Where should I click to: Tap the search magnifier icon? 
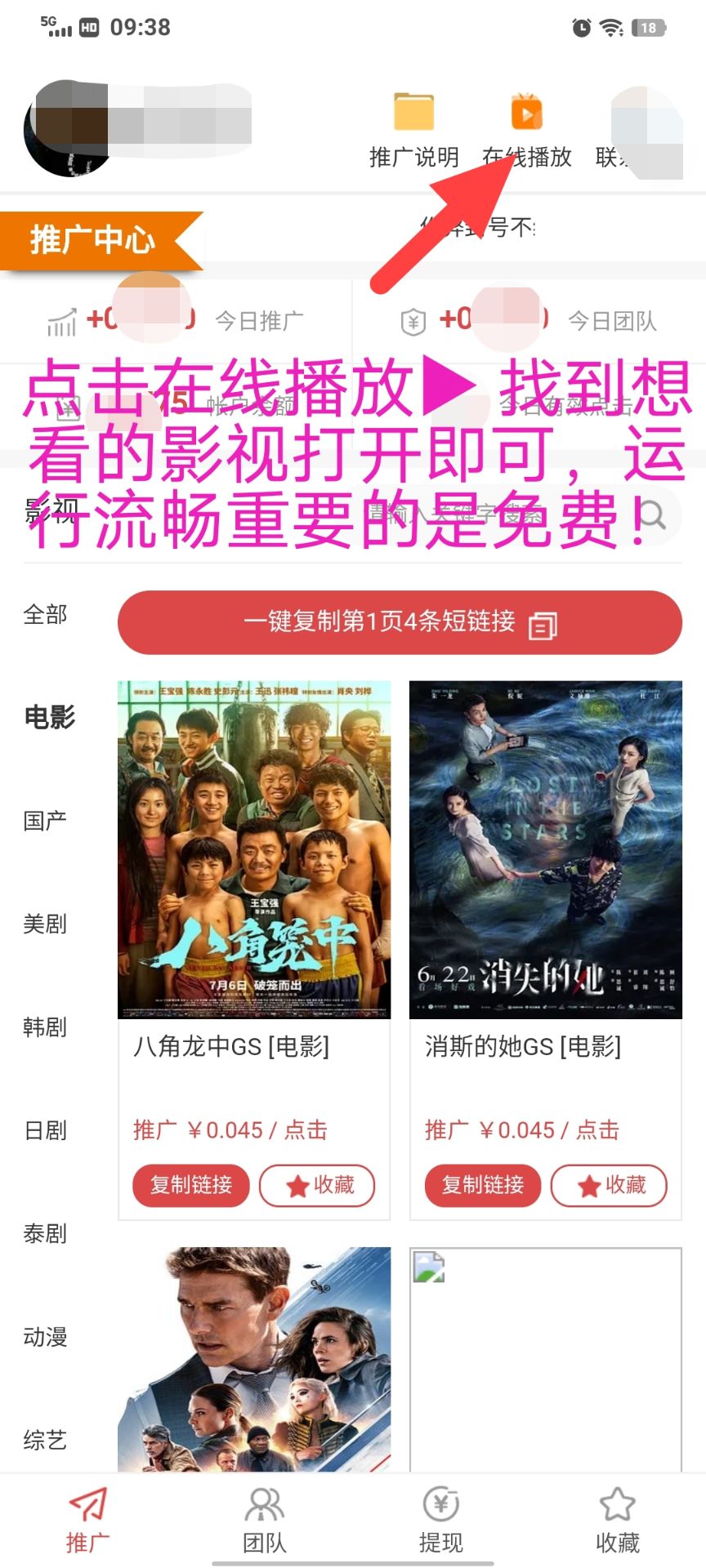tap(652, 515)
